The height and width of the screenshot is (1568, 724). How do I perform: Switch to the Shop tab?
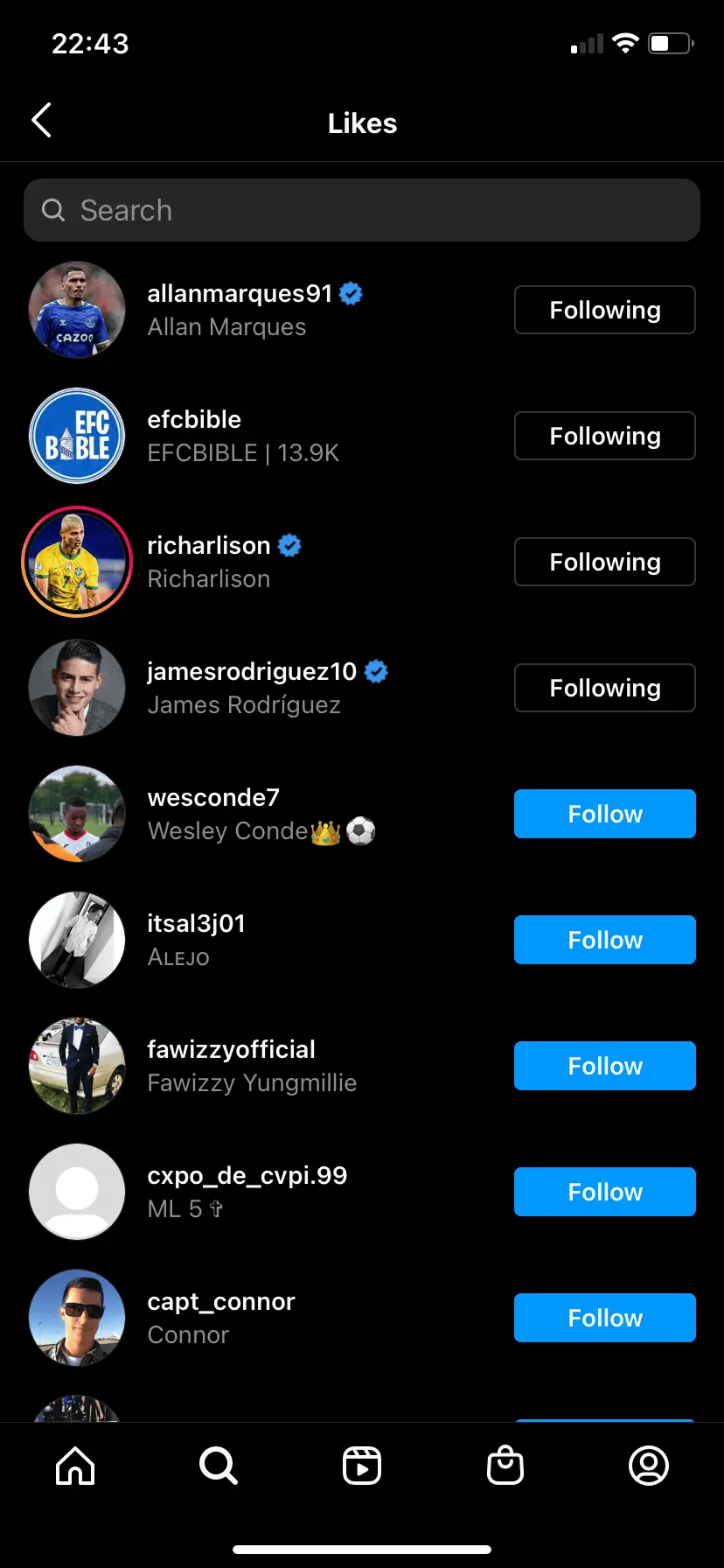[x=505, y=1466]
